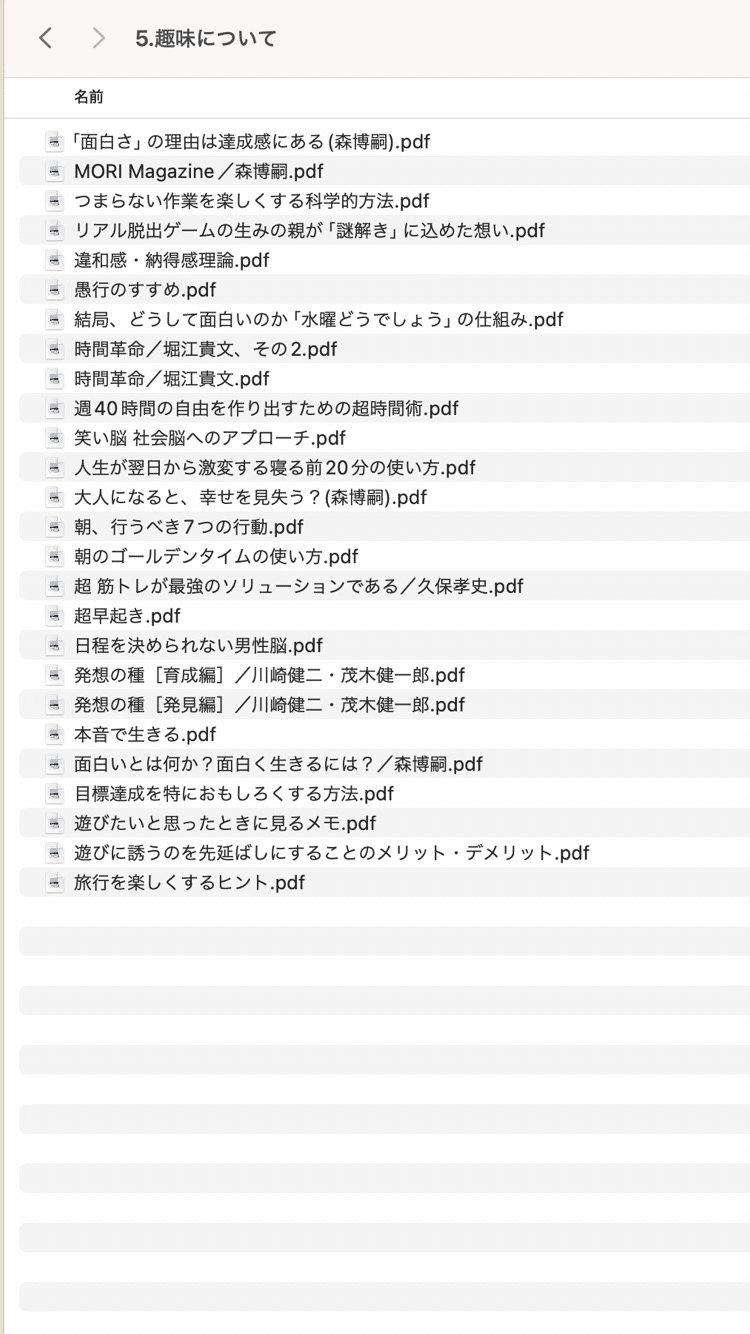Open 超早起き.pdf file
Image resolution: width=750 pixels, height=1334 pixels.
pos(127,616)
